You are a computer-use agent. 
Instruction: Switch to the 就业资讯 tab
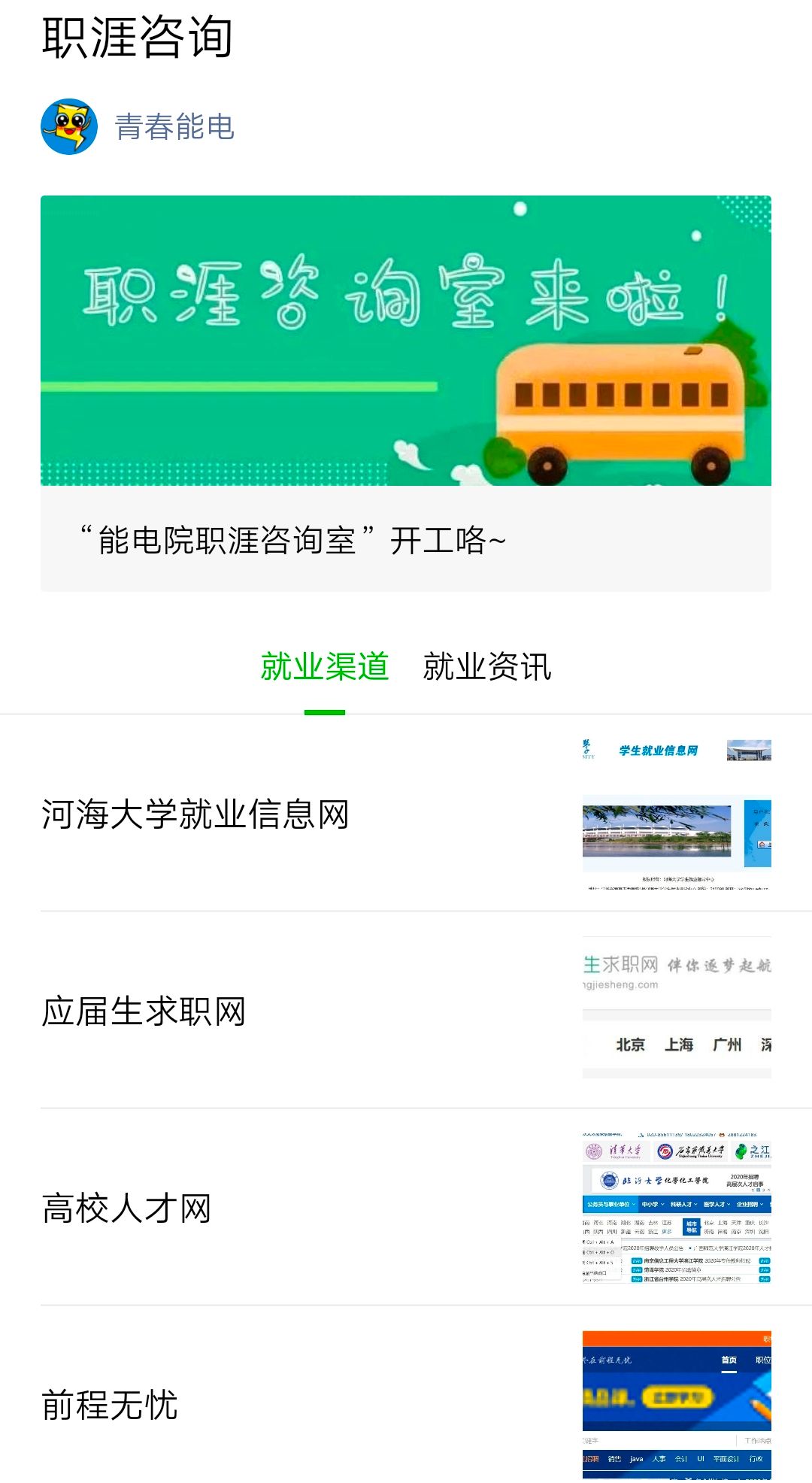pos(487,667)
